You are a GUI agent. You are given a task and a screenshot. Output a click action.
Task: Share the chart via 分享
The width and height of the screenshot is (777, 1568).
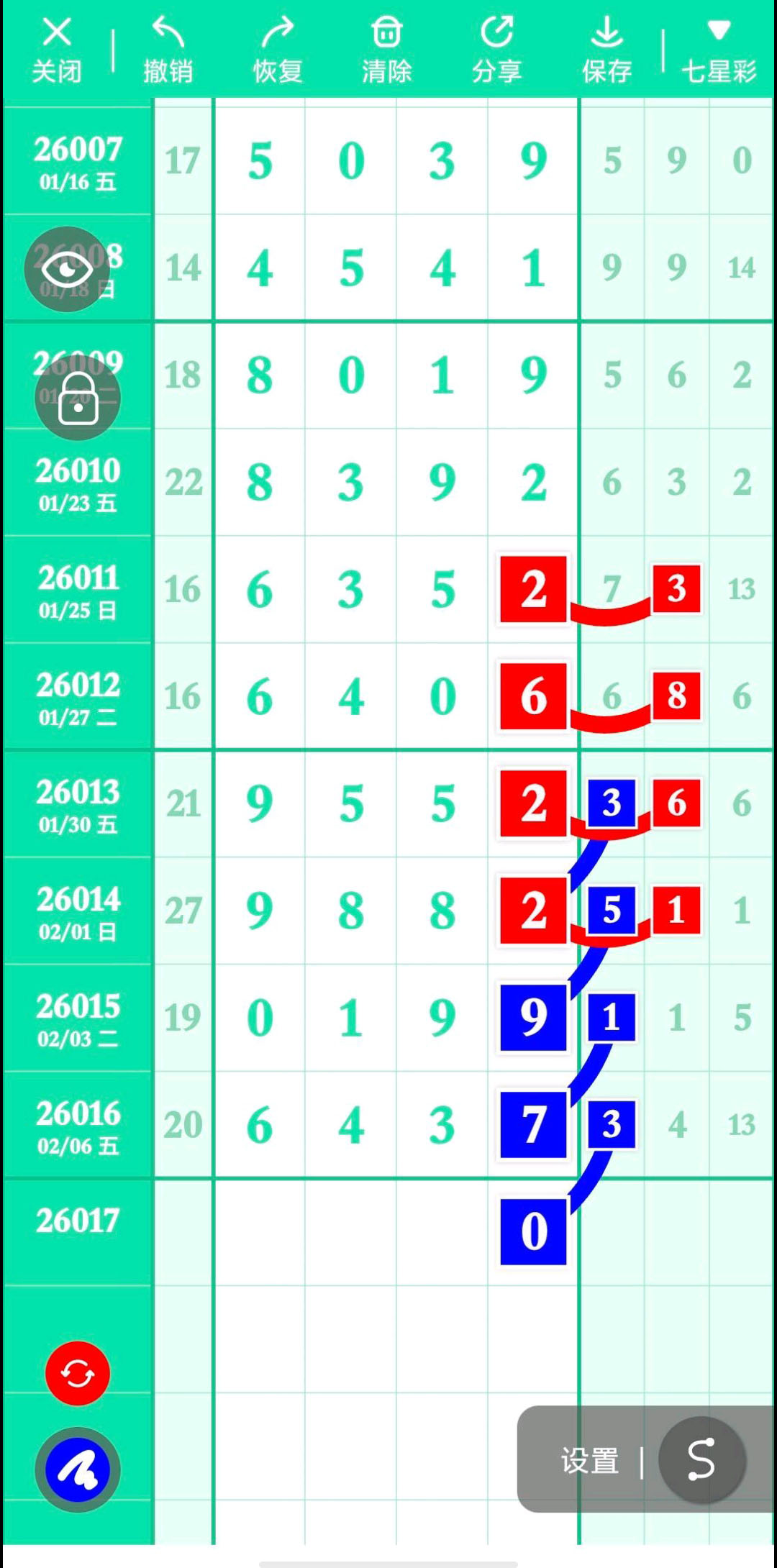[x=497, y=50]
